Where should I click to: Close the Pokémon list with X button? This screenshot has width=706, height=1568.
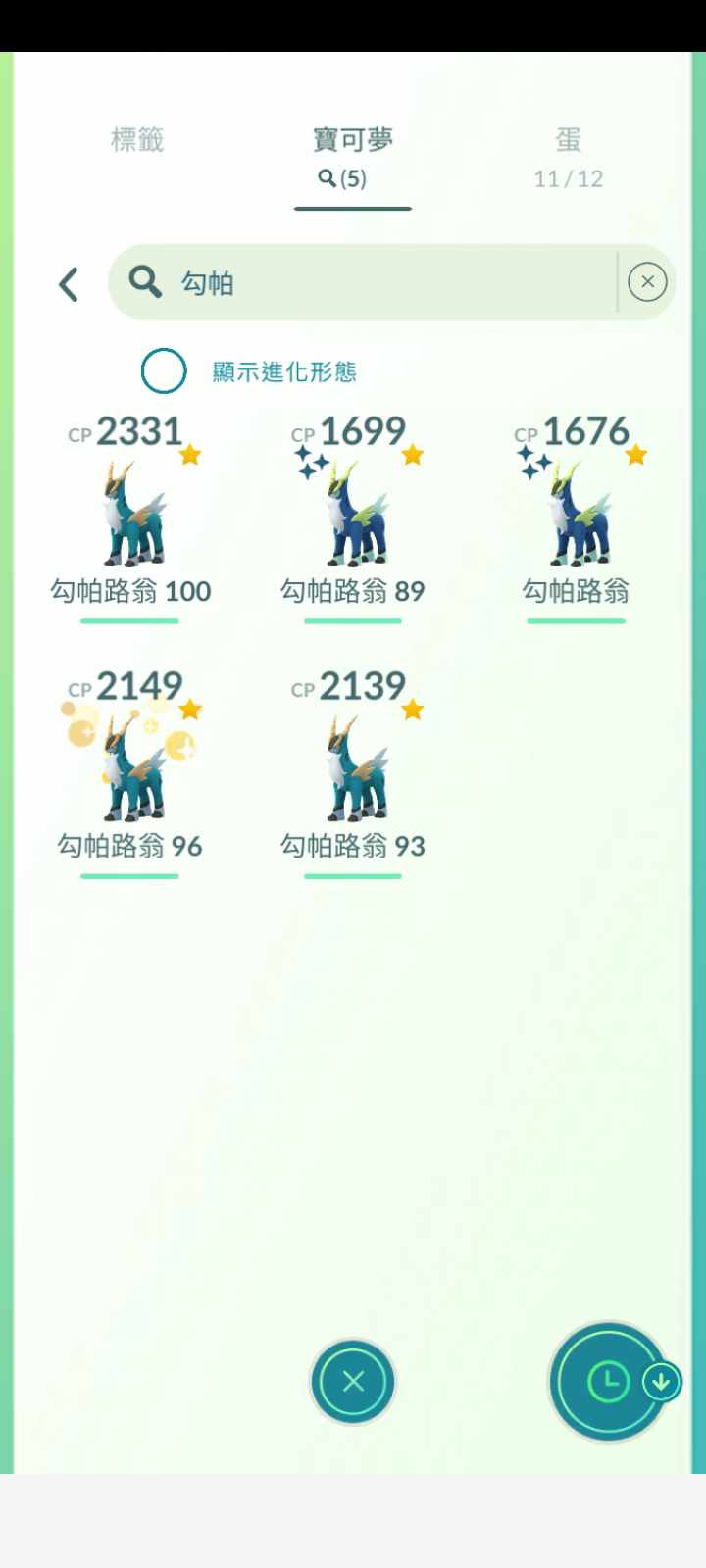pos(353,1381)
